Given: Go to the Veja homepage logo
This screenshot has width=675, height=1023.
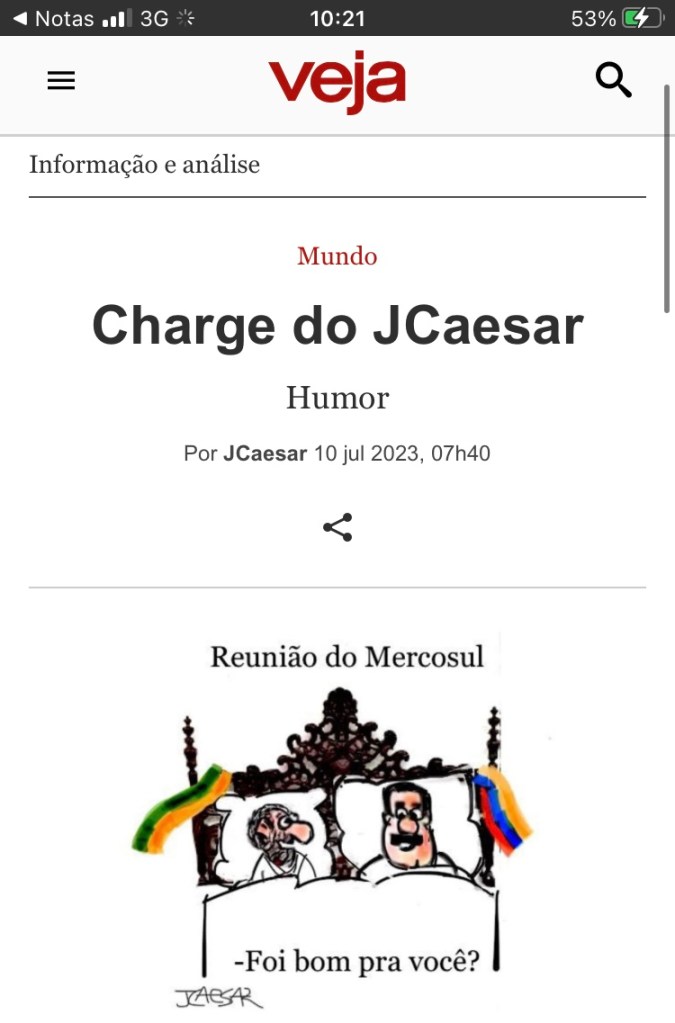Looking at the screenshot, I should coord(337,81).
